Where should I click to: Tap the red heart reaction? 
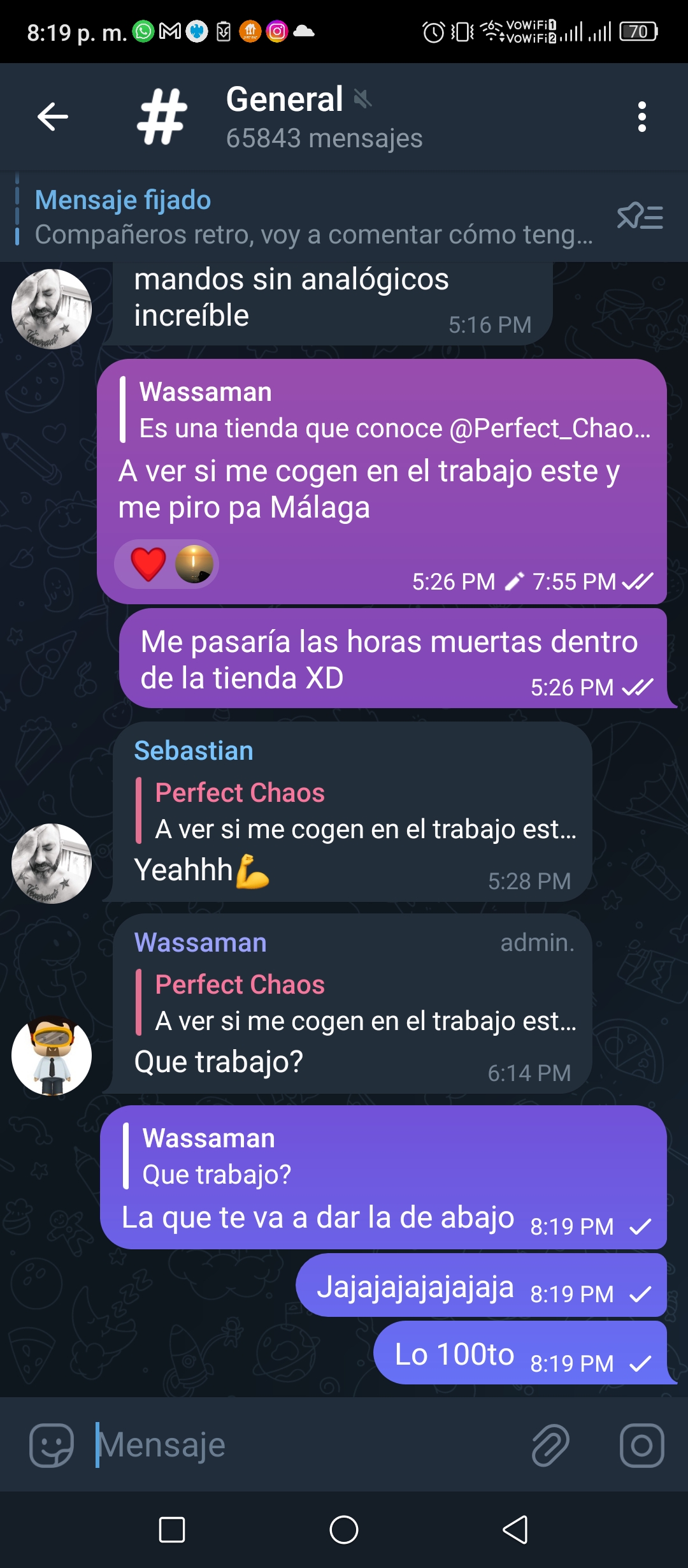coord(148,564)
